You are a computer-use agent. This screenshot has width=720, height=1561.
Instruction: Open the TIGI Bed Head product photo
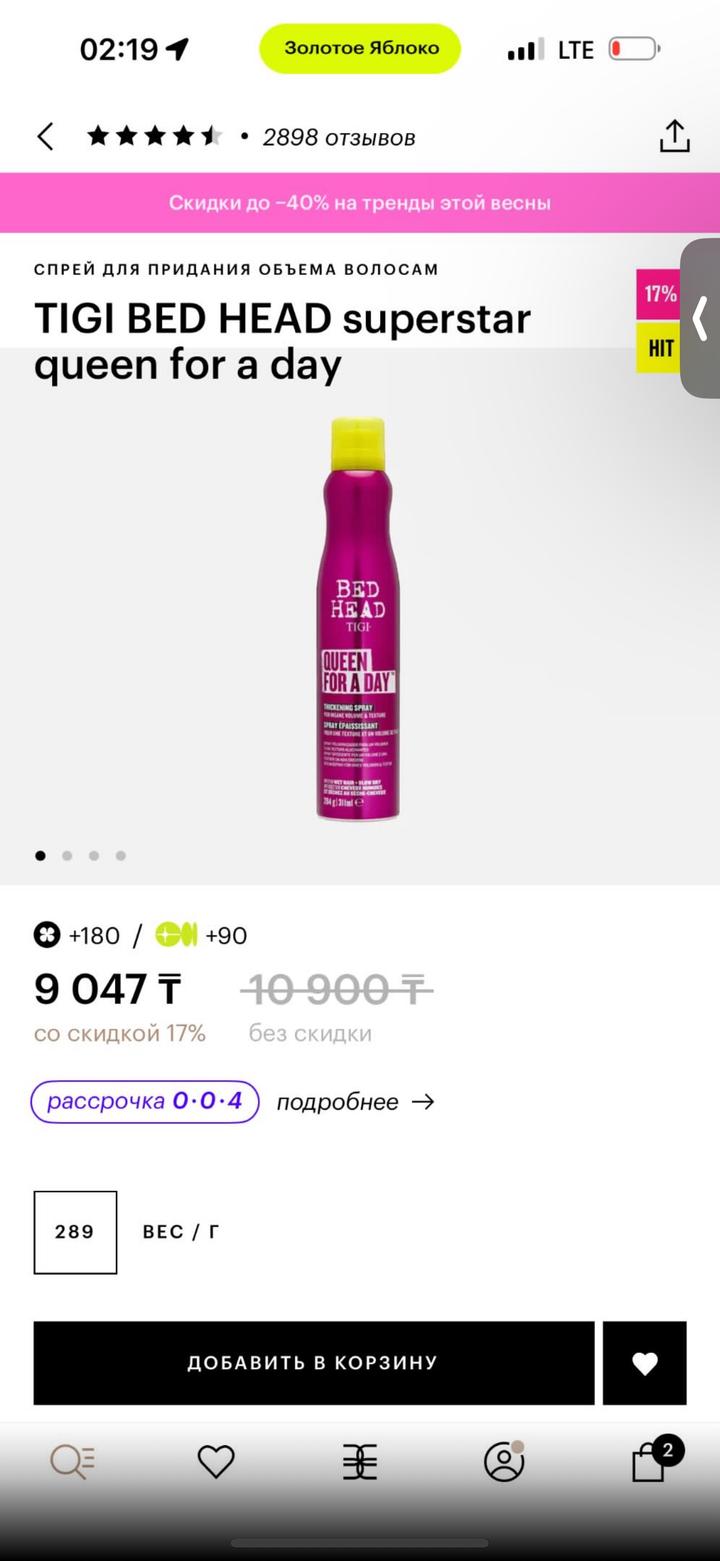(x=358, y=620)
